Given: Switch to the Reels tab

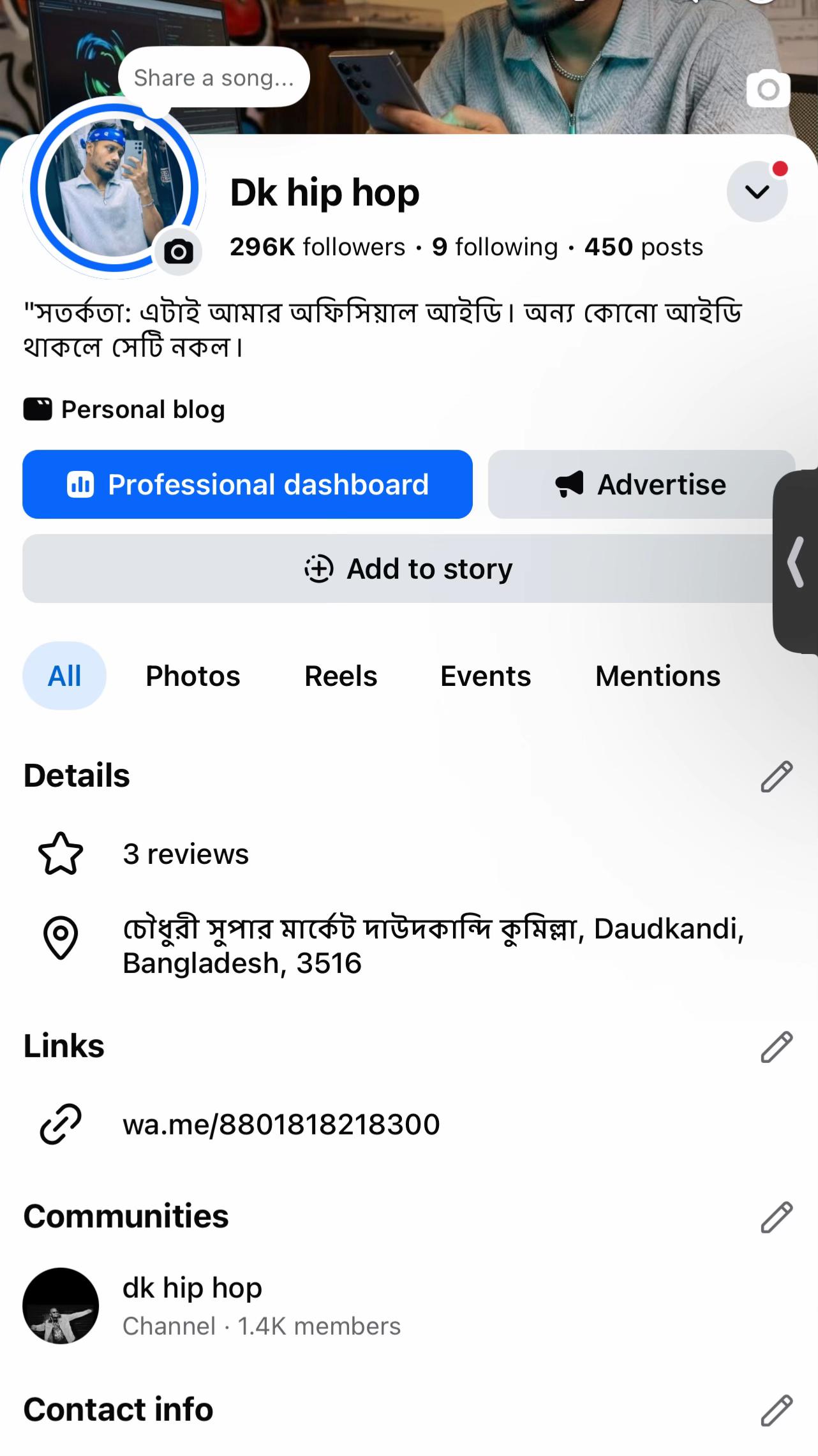Looking at the screenshot, I should 341,676.
